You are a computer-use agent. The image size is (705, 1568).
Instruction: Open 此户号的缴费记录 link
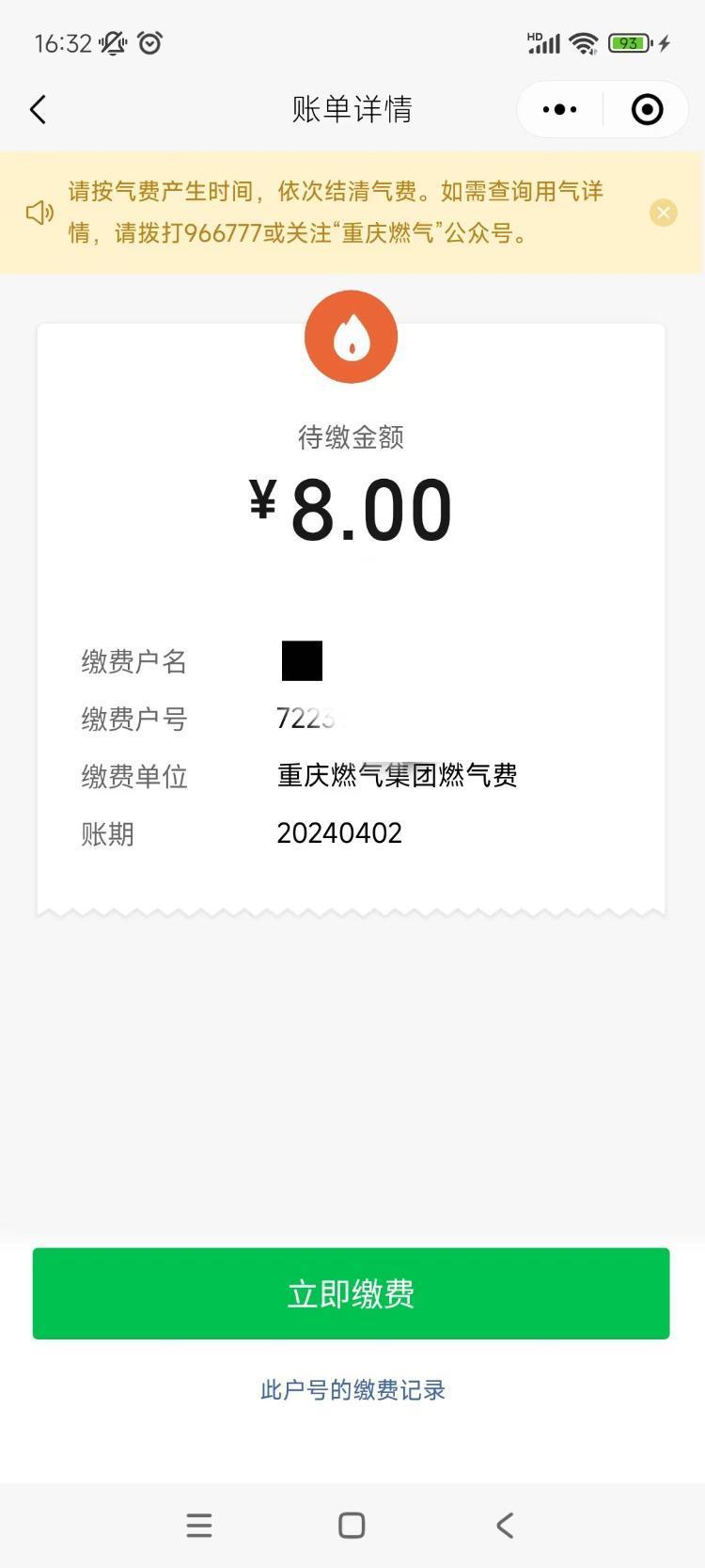tap(352, 1389)
